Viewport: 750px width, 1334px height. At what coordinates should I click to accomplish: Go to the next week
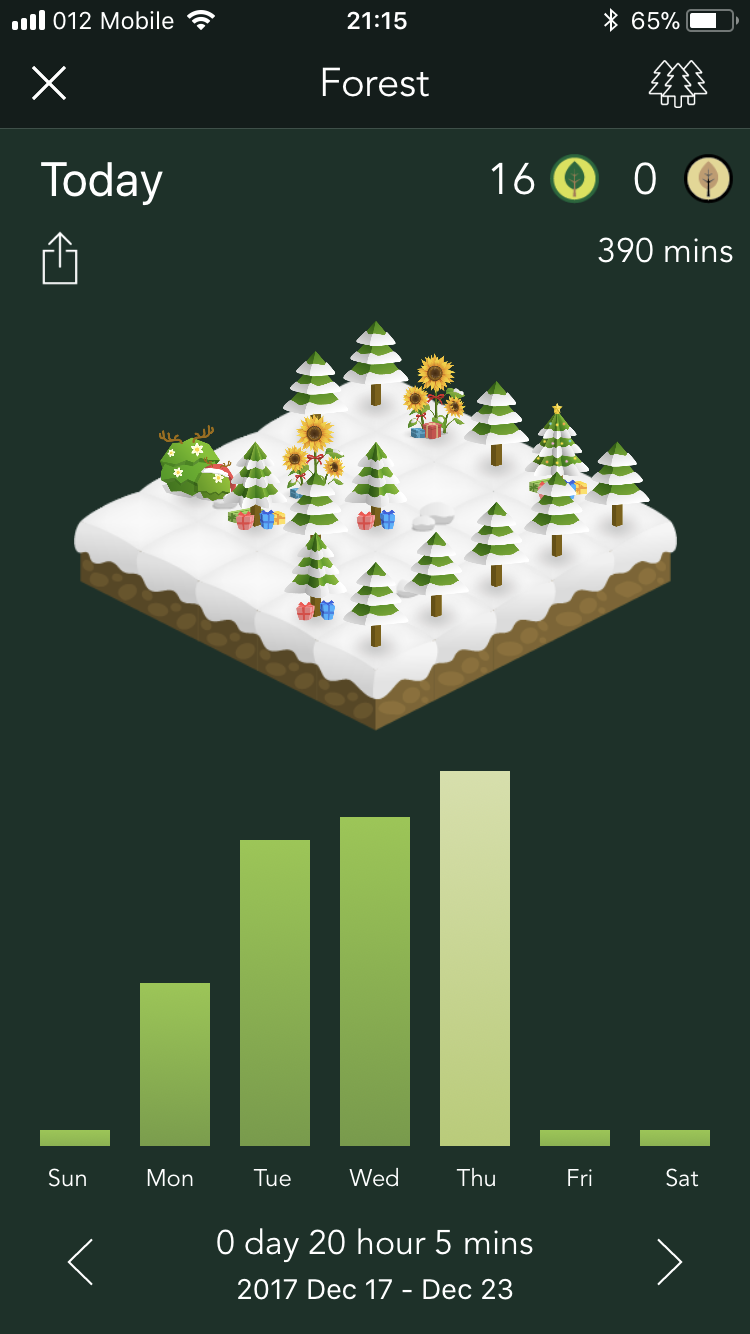click(669, 1261)
